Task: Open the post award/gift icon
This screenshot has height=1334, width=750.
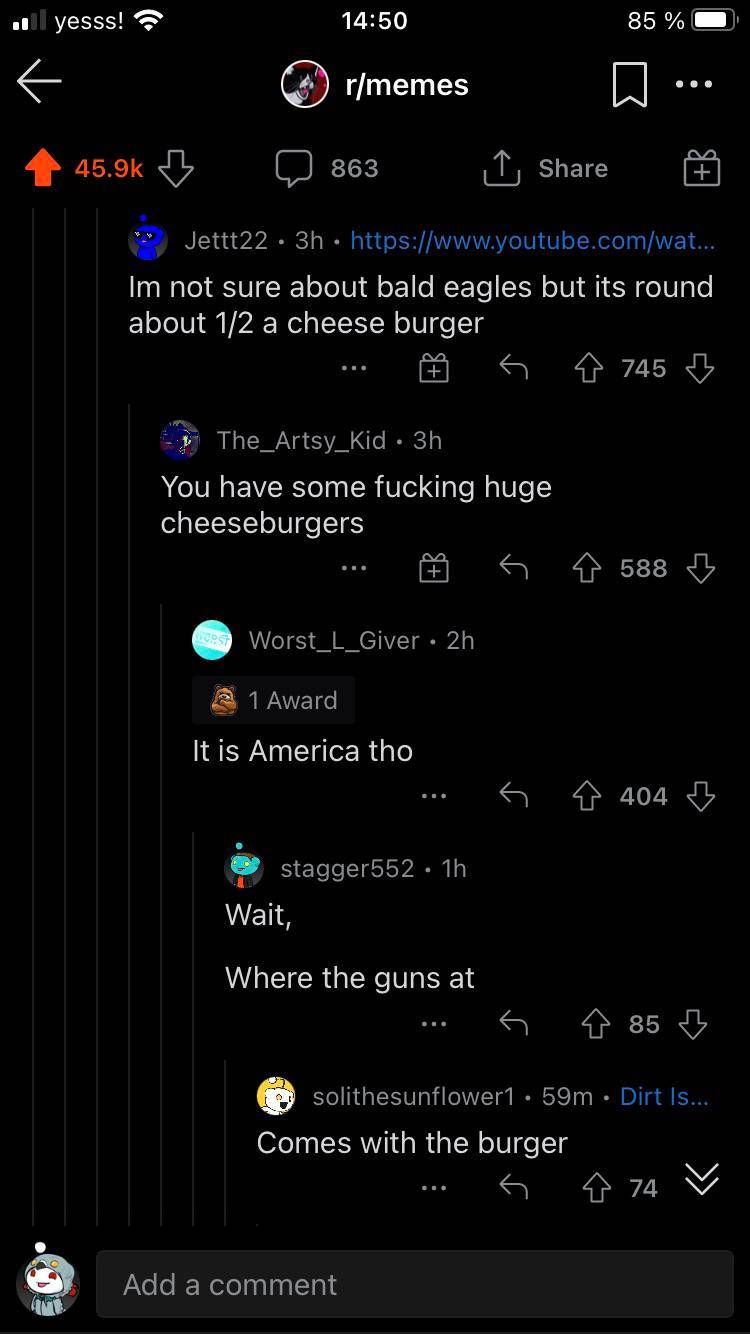Action: pos(700,168)
